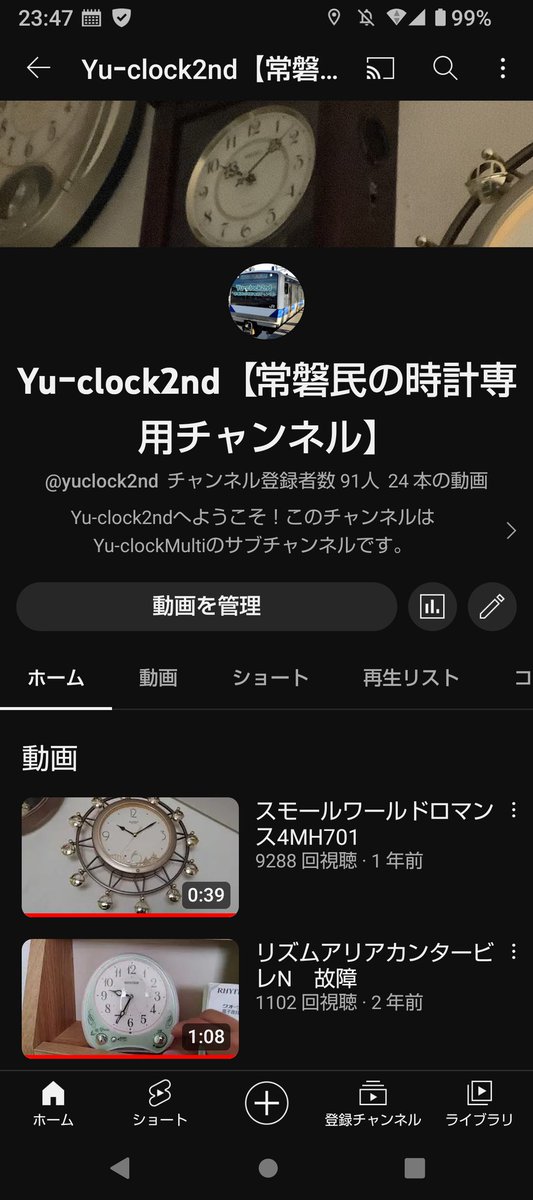
Task: Tap the 動画を管理 button
Action: pos(207,606)
